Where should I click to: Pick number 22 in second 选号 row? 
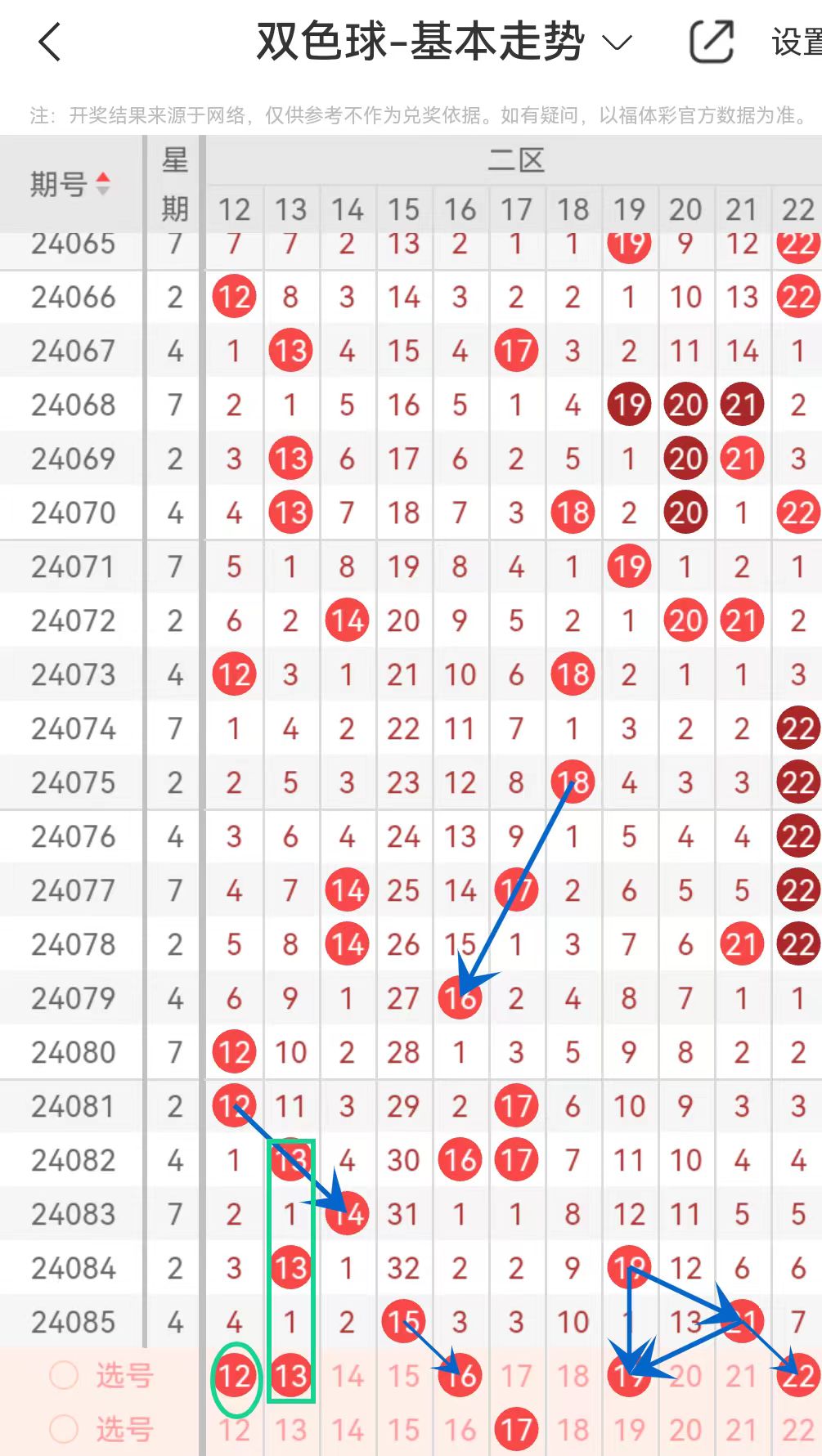[798, 1430]
